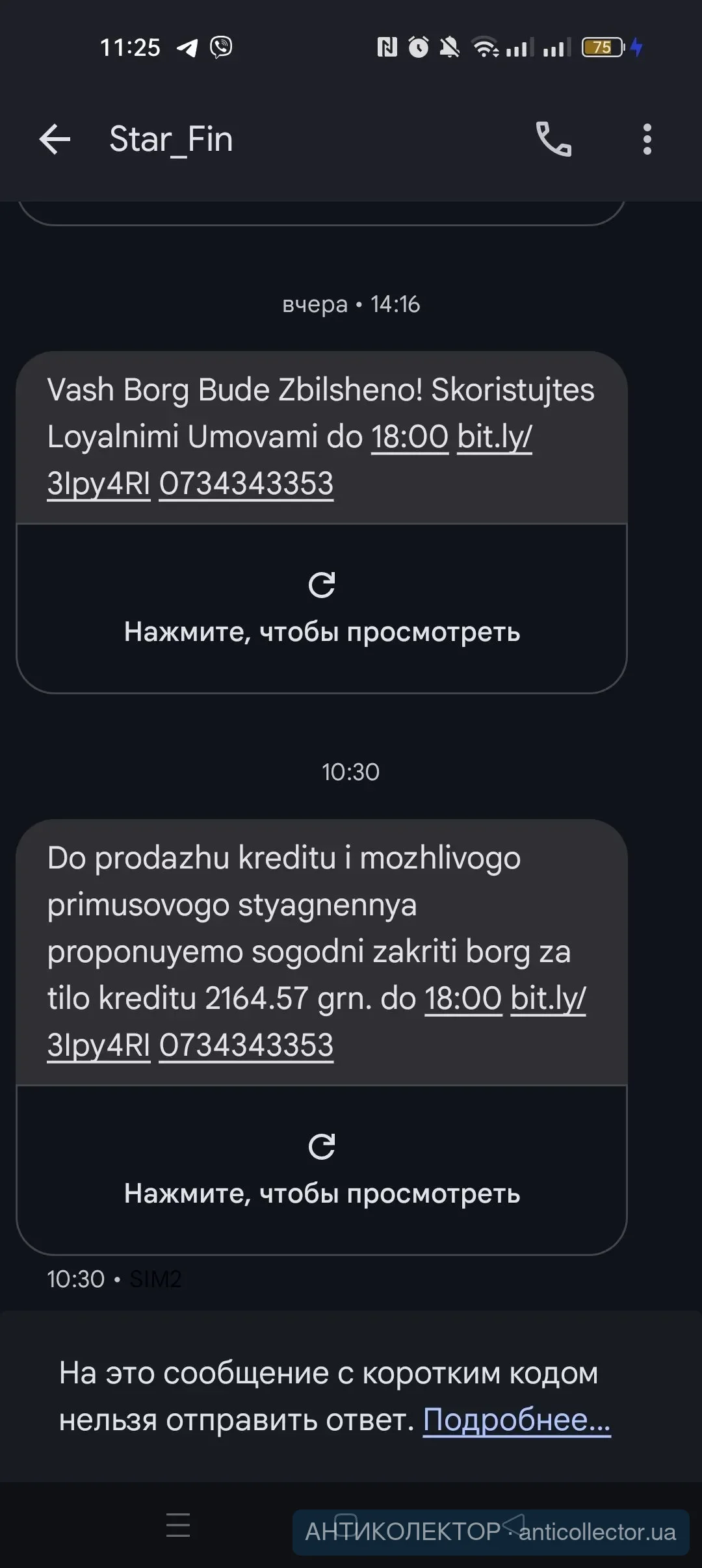Tap the Telegram notification icon
The height and width of the screenshot is (1568, 702).
[x=189, y=47]
